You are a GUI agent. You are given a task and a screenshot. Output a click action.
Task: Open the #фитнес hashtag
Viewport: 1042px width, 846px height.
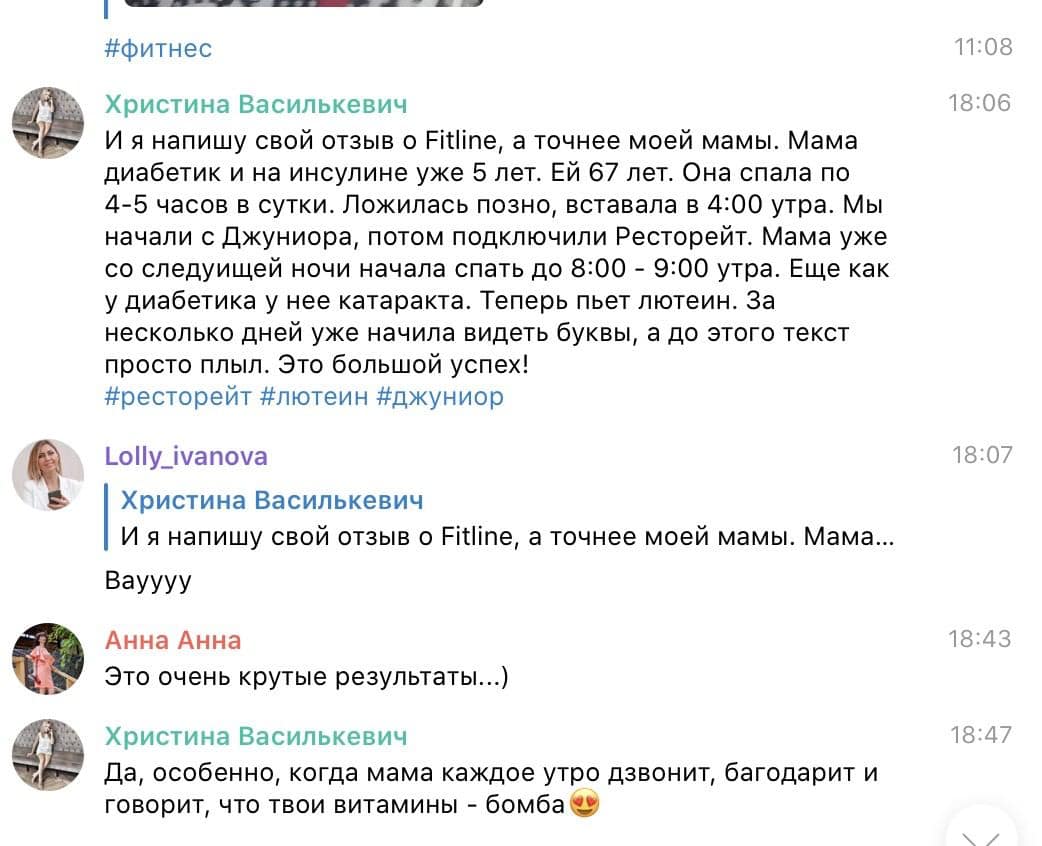pos(158,48)
